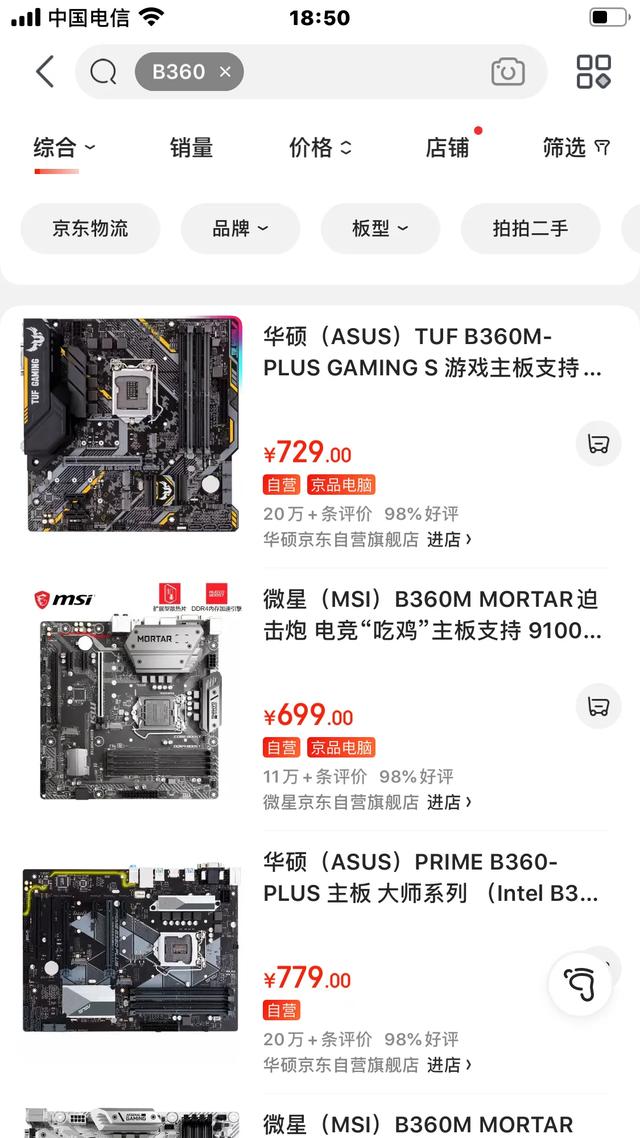Switch the results layout to grid
640x1138 pixels.
point(593,72)
